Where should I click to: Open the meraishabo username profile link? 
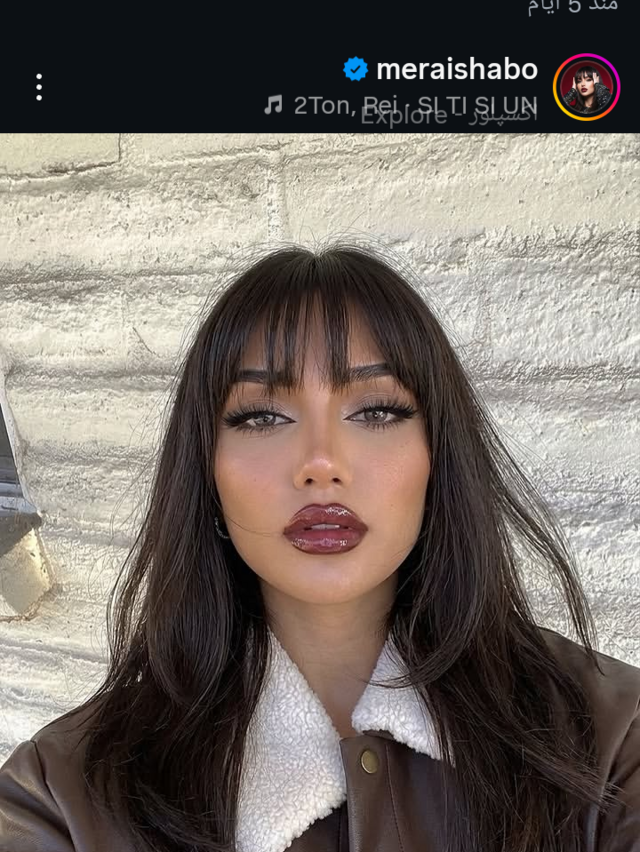pos(456,69)
